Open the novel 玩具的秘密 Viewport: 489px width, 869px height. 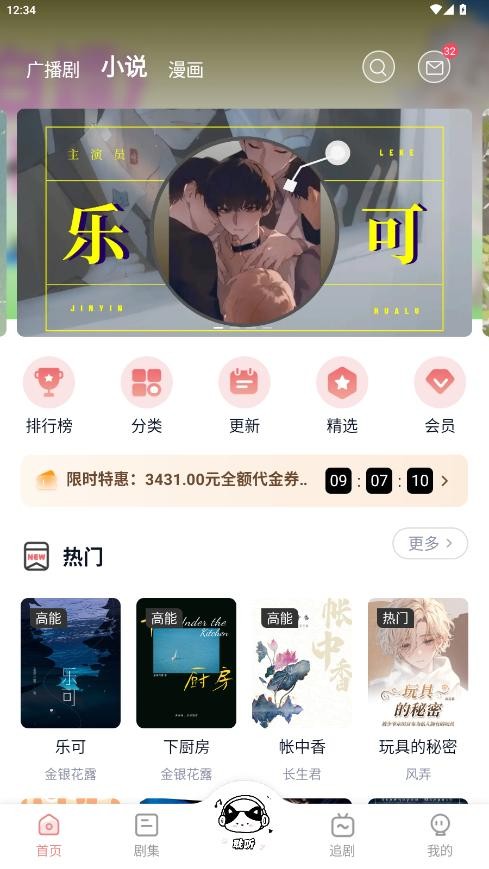tap(418, 689)
